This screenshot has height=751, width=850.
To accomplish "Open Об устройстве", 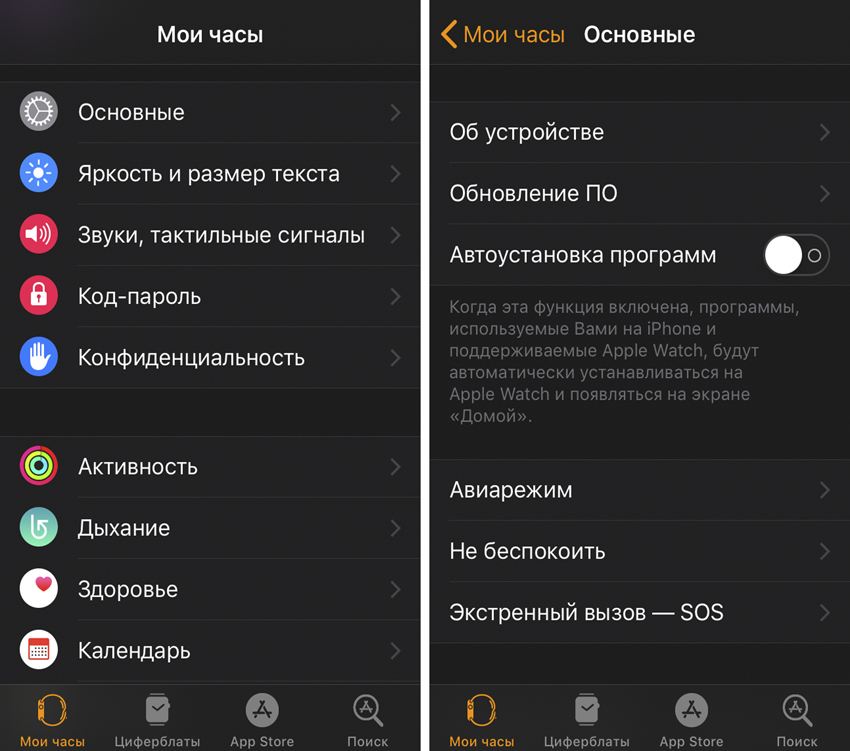I will (x=640, y=132).
